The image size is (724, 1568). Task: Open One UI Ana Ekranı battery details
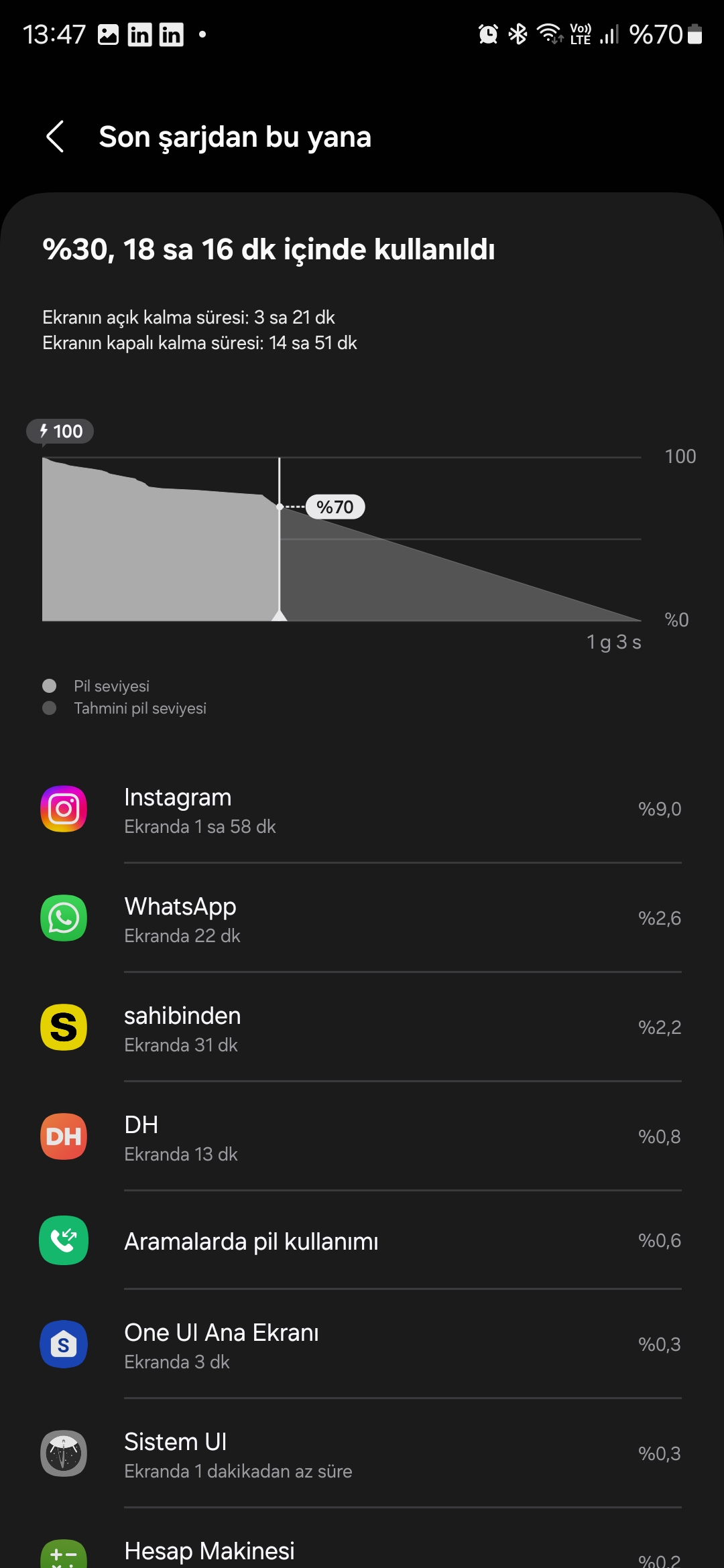click(x=362, y=1344)
